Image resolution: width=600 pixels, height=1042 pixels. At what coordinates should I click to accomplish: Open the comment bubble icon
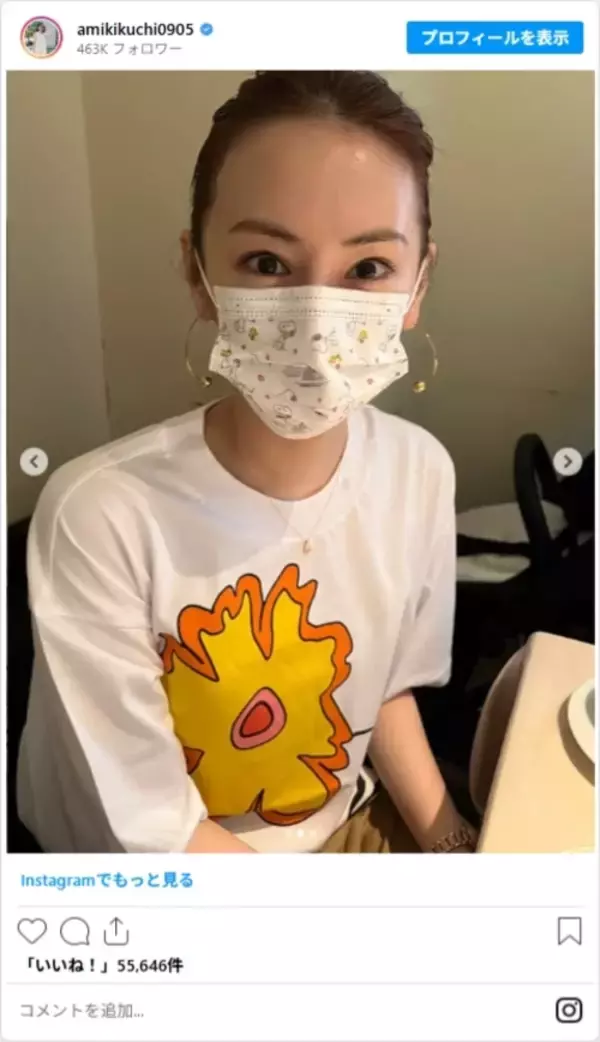point(74,931)
